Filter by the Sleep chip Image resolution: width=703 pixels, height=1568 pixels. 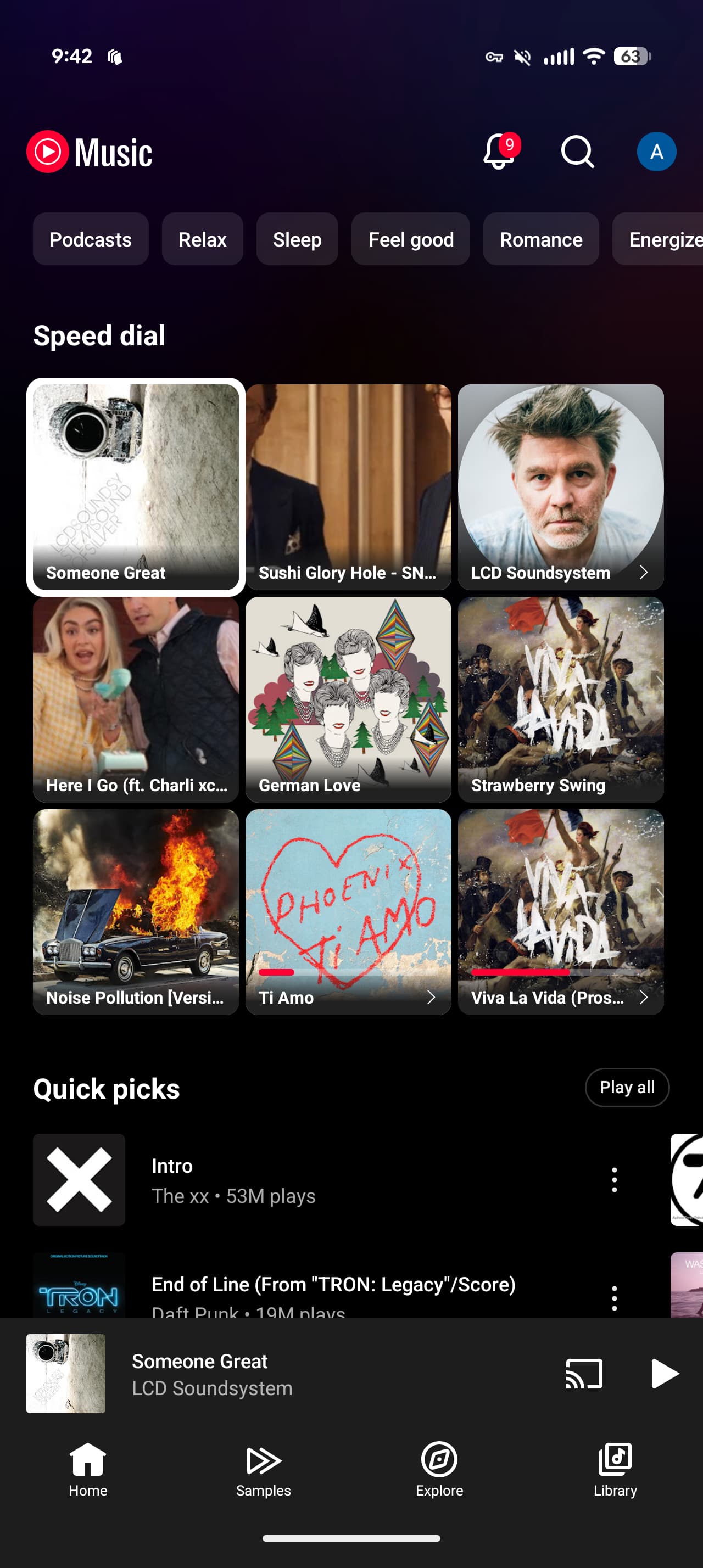(297, 239)
